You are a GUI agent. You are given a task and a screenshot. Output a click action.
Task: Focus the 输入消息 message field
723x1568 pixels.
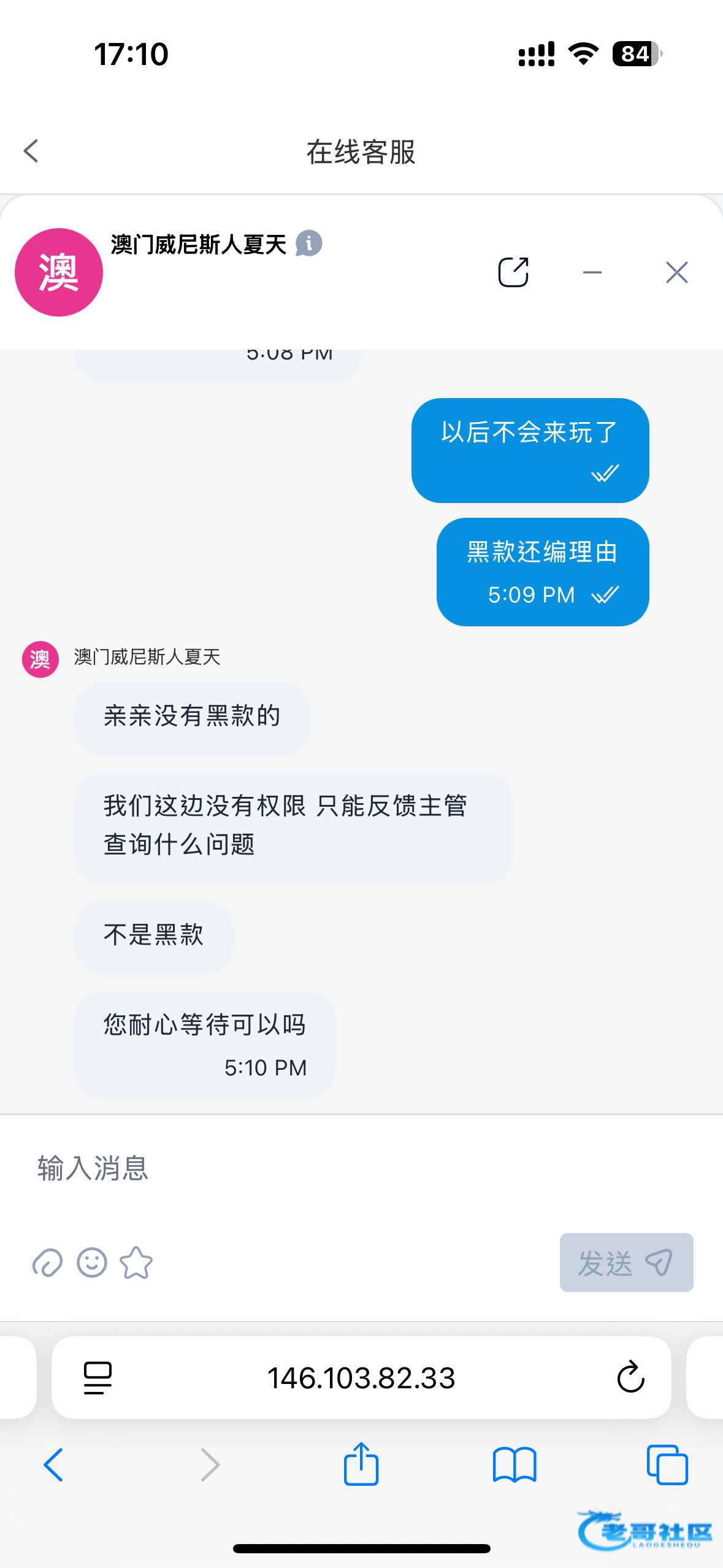[361, 1168]
